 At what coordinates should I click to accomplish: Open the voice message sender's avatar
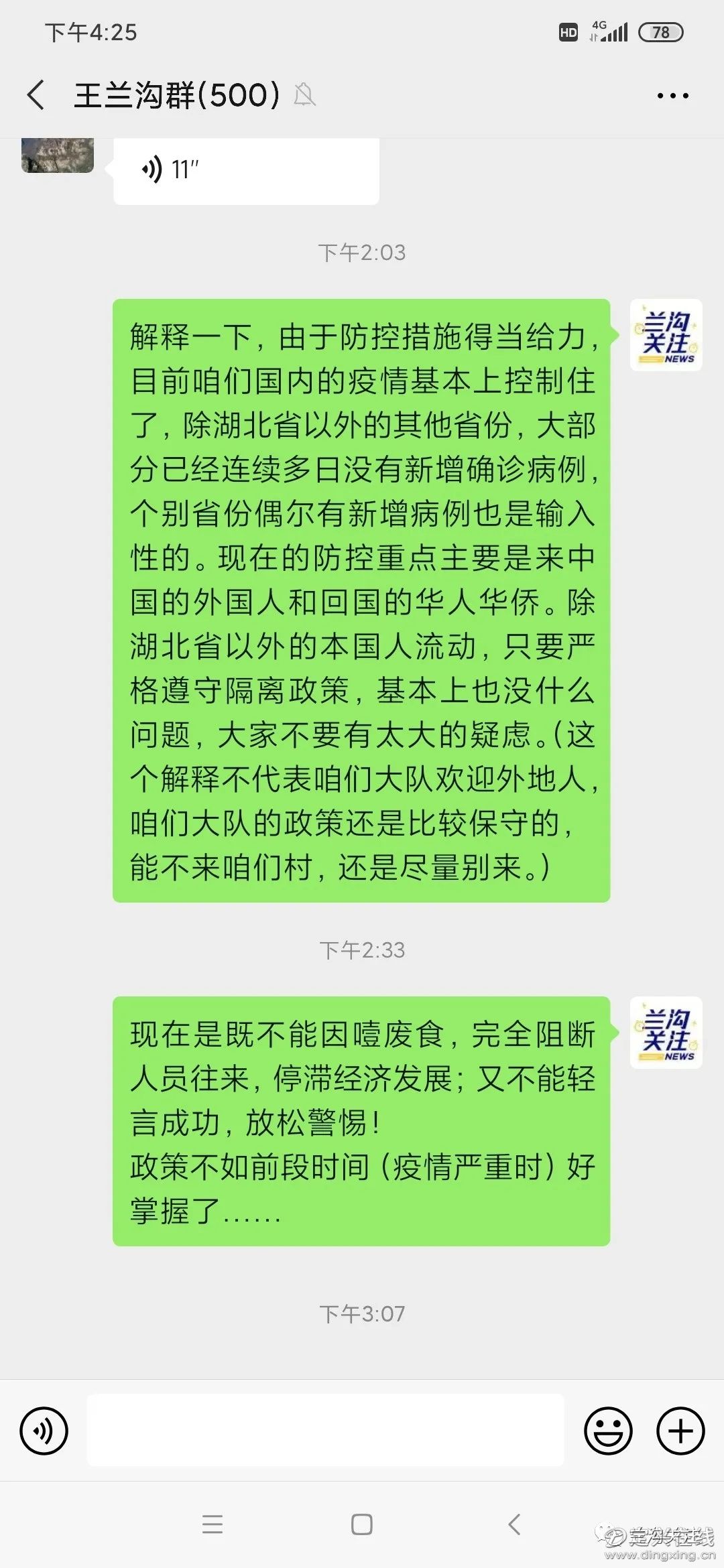tap(58, 155)
